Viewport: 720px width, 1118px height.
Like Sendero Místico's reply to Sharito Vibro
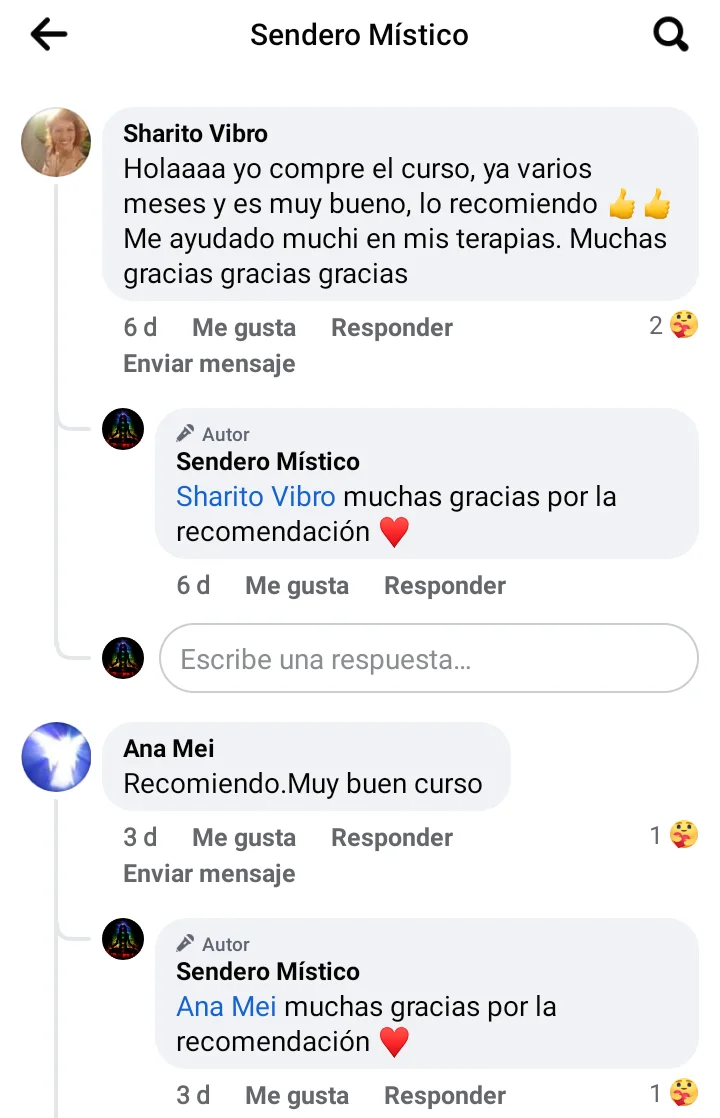click(x=297, y=586)
